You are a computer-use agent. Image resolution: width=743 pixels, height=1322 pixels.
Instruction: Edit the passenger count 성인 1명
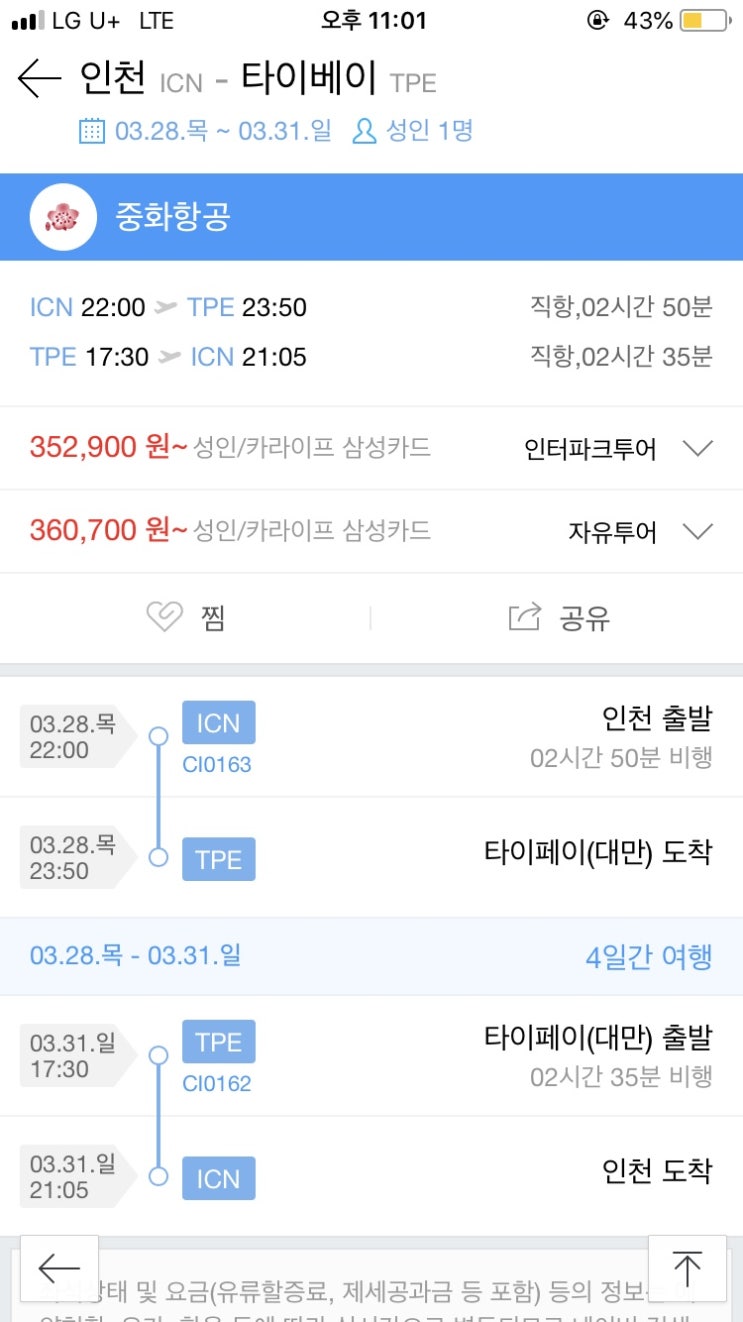[x=413, y=131]
